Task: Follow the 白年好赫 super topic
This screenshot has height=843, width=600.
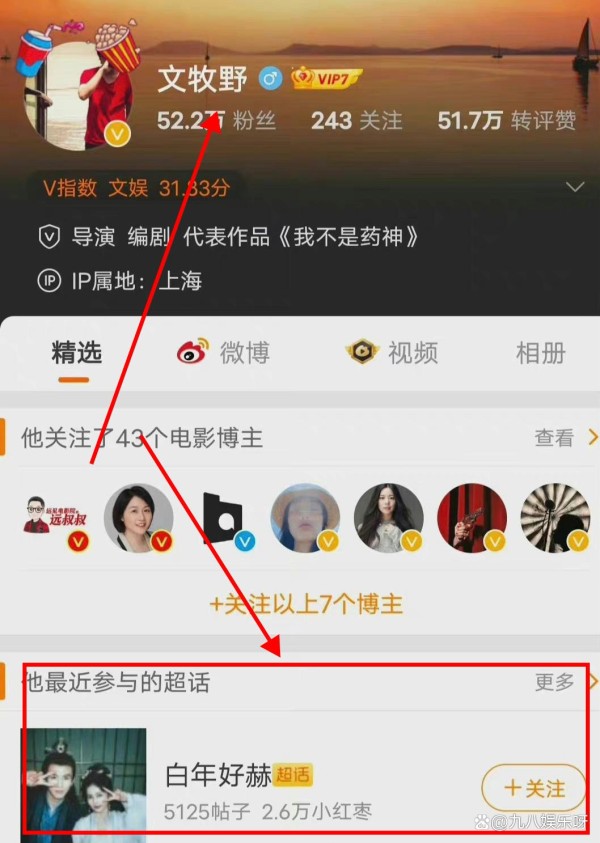Action: pos(534,787)
